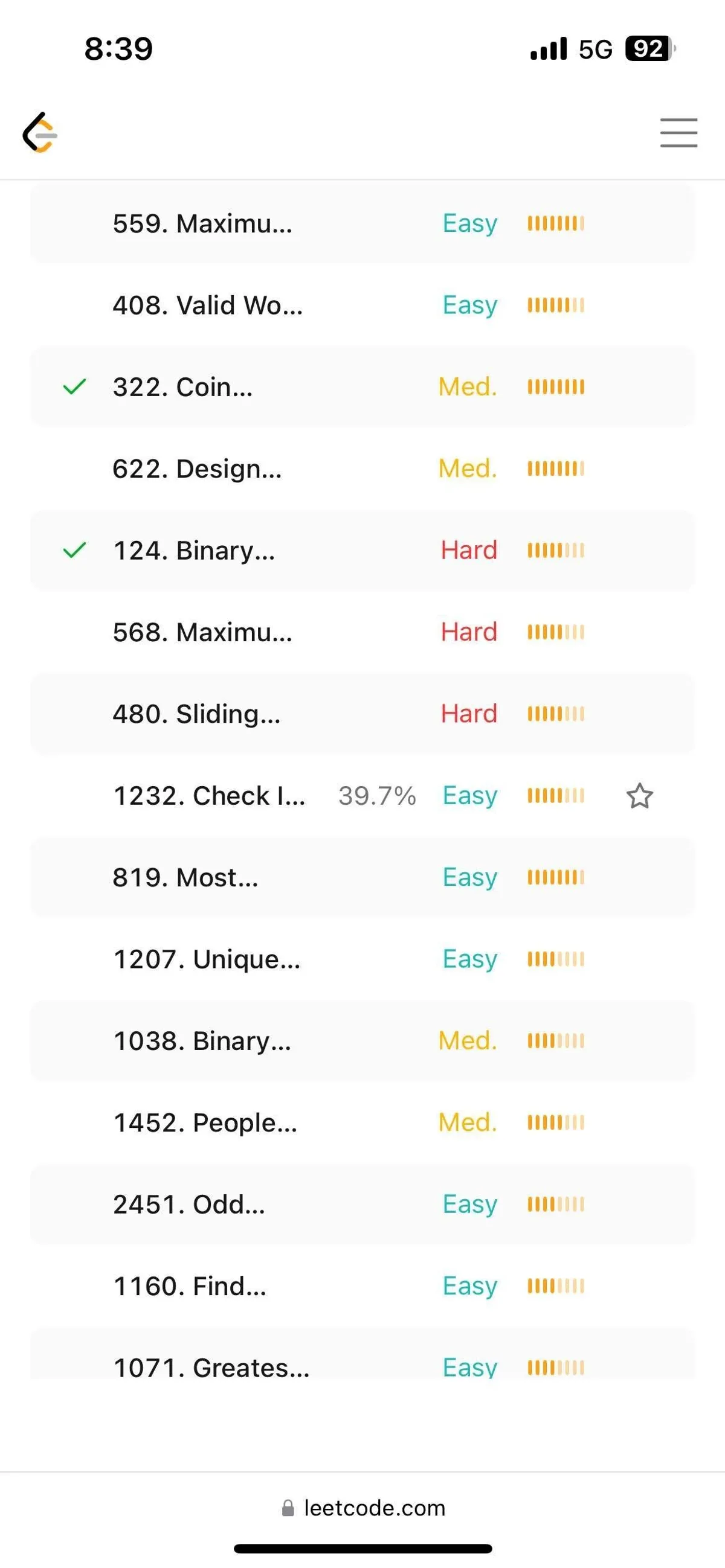Open the hamburger menu
The image size is (725, 1568).
(x=678, y=133)
